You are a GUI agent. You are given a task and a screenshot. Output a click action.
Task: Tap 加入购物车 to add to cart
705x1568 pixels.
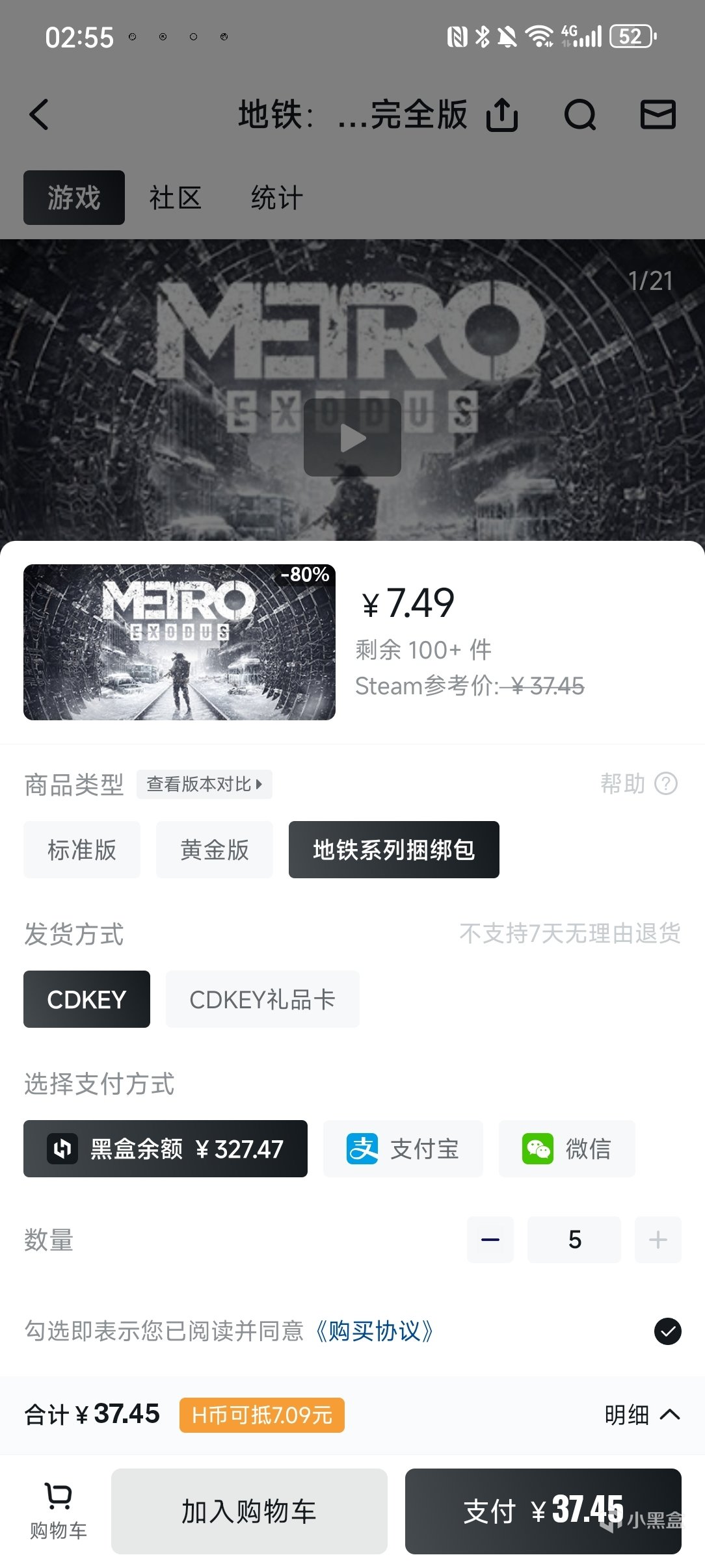coord(249,1511)
